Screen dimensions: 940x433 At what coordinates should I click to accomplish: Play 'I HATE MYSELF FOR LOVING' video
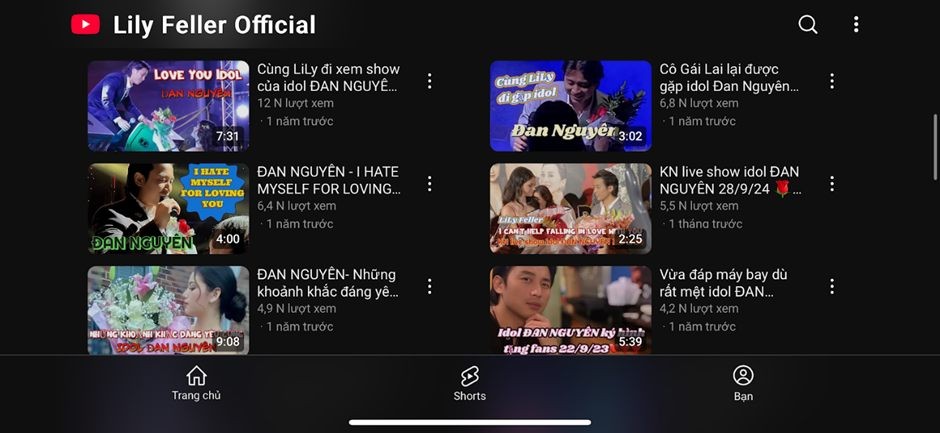click(168, 208)
